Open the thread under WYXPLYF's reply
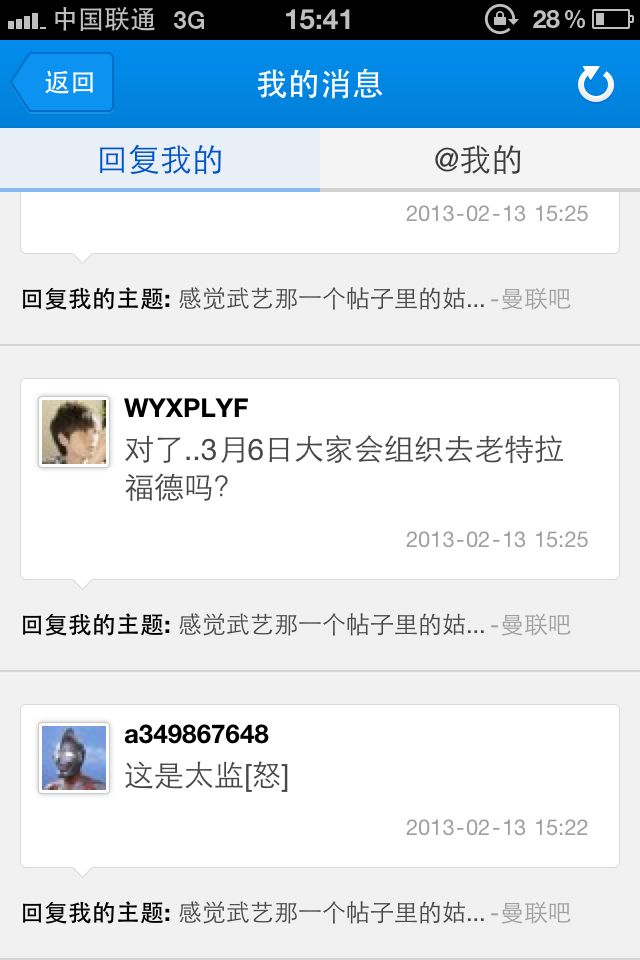The height and width of the screenshot is (960, 640). pos(296,625)
